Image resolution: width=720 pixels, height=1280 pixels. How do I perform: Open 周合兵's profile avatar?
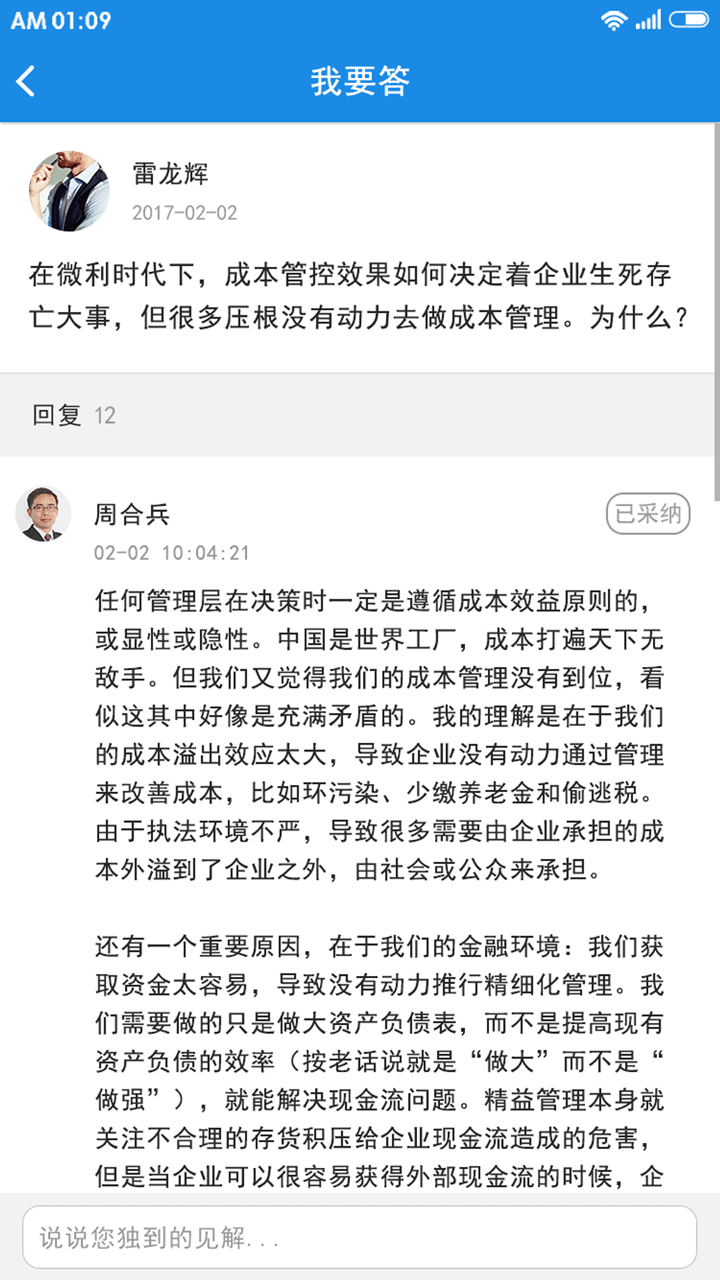coord(44,514)
